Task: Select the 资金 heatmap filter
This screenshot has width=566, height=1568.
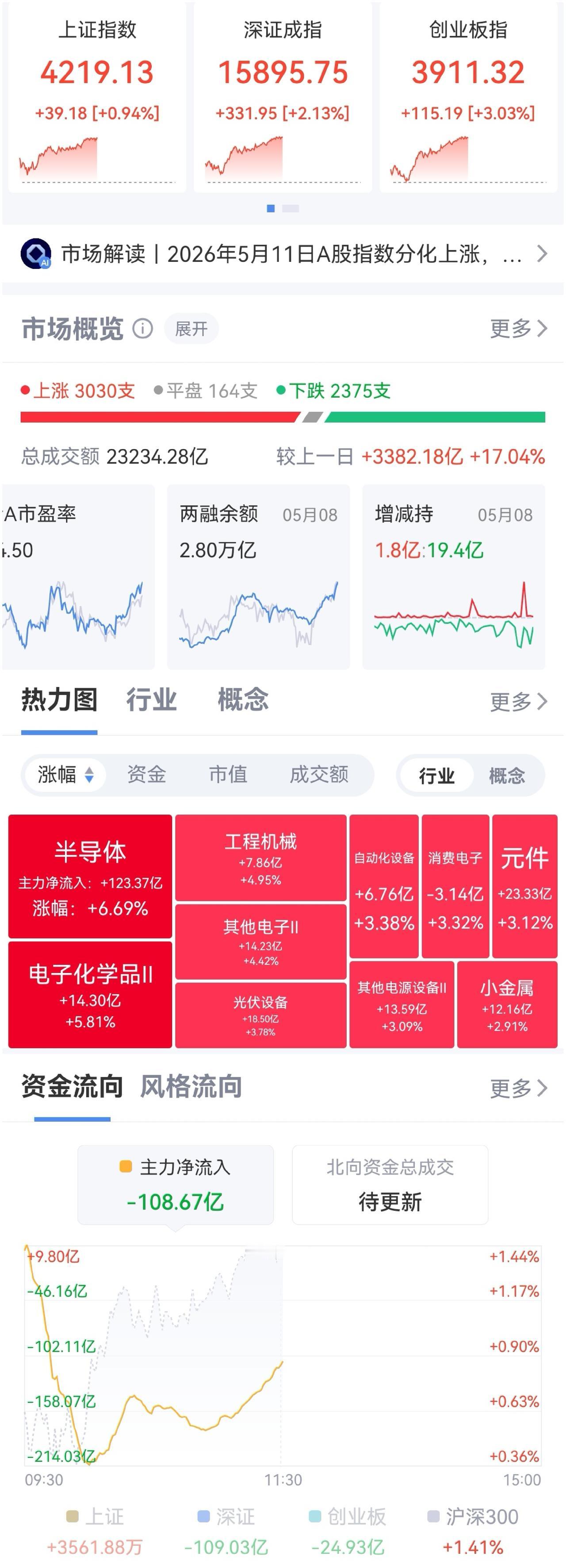Action: (x=147, y=774)
